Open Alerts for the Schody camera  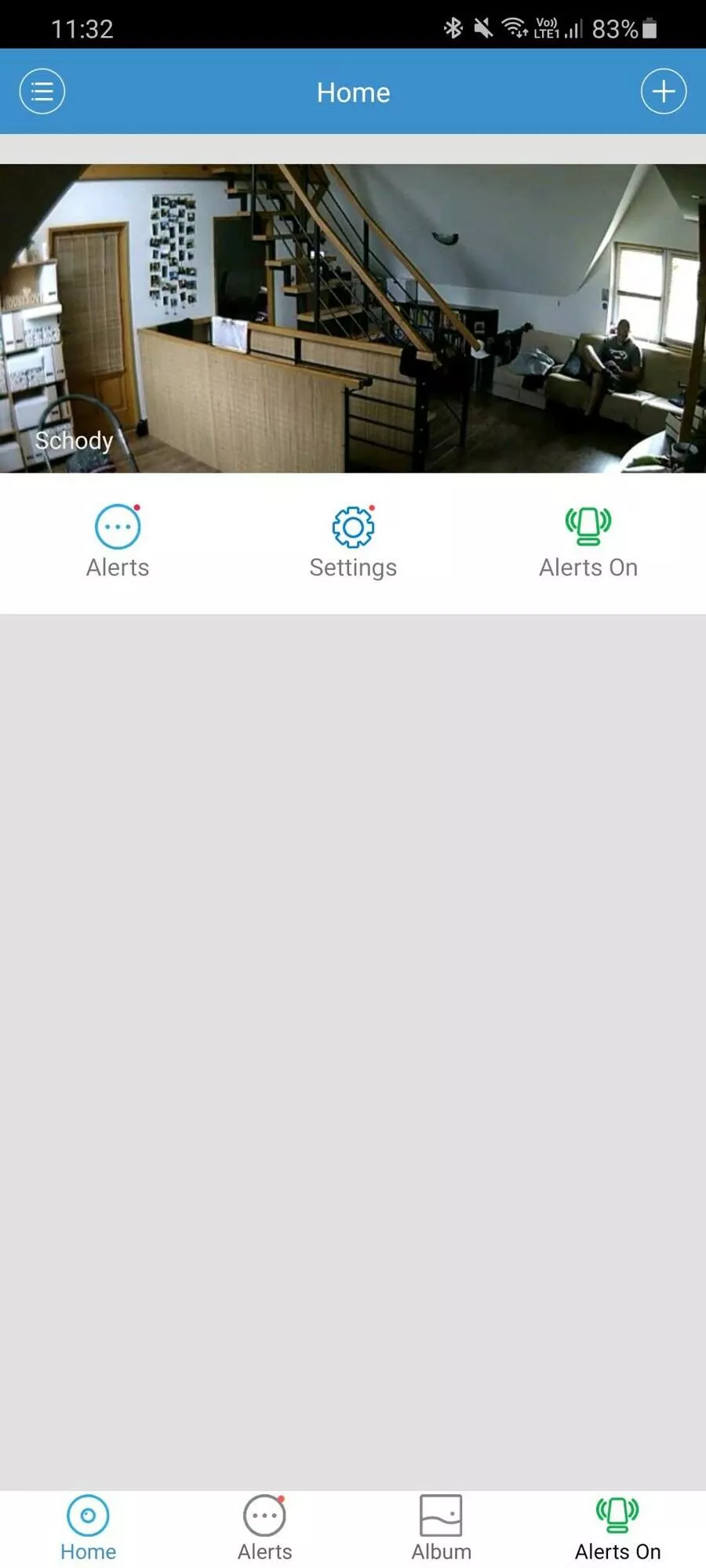[118, 542]
